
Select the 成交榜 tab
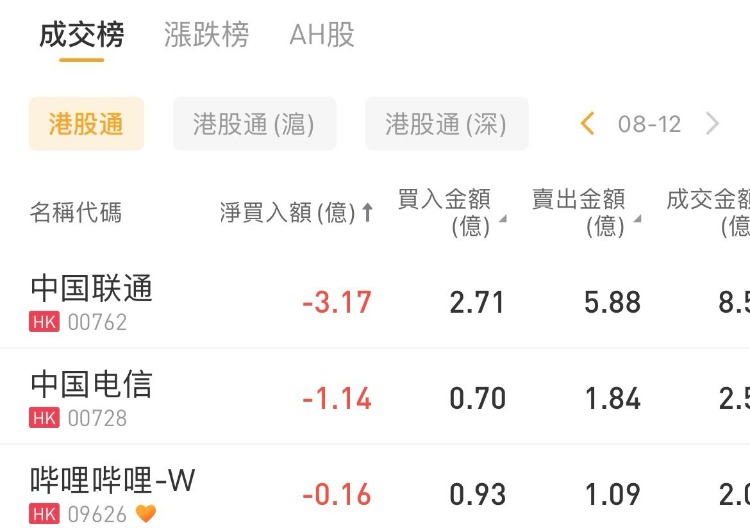pyautogui.click(x=82, y=36)
